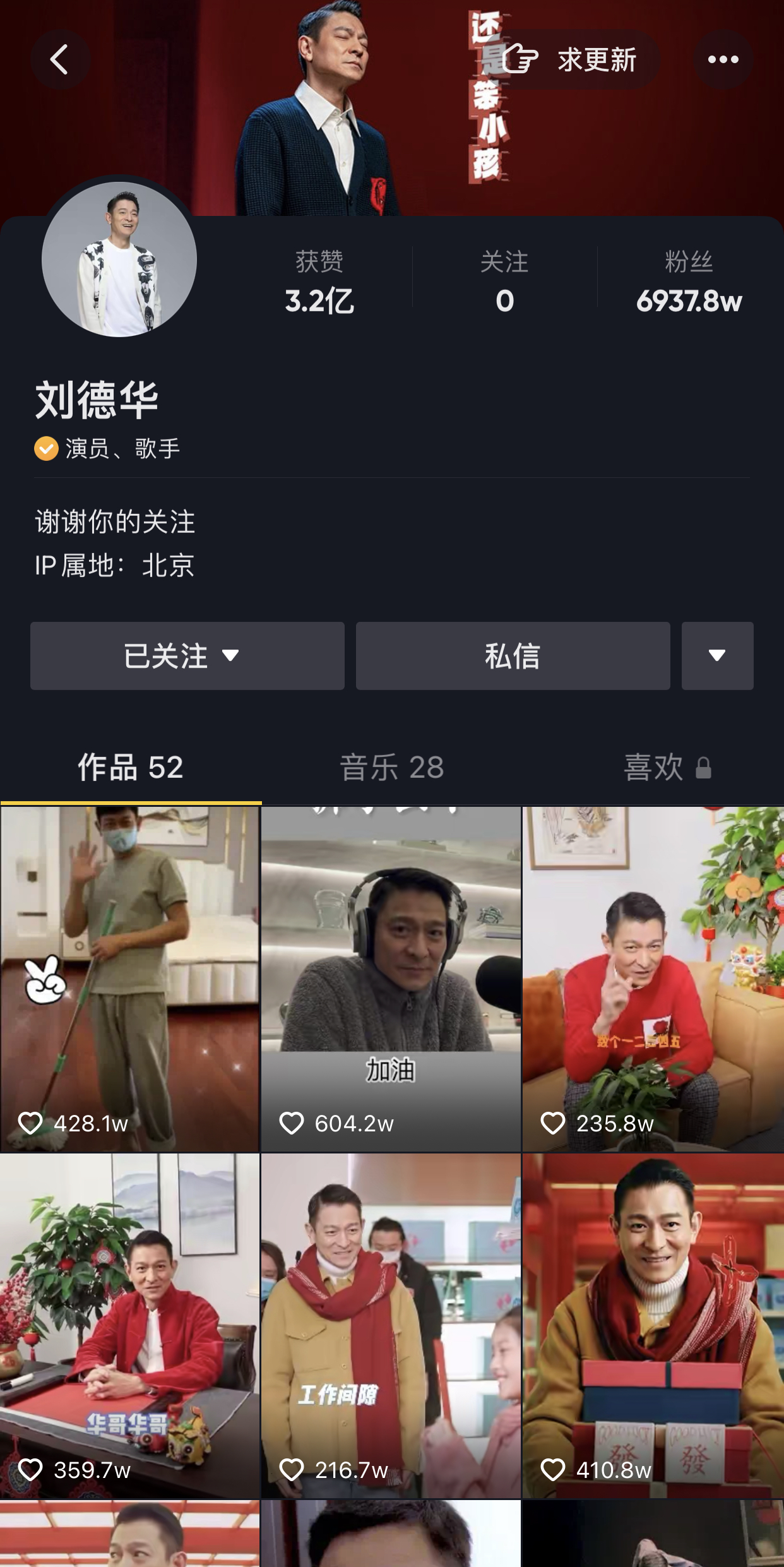
Task: Play the 工作间隙 video with 216.7w likes
Action: [391, 1326]
